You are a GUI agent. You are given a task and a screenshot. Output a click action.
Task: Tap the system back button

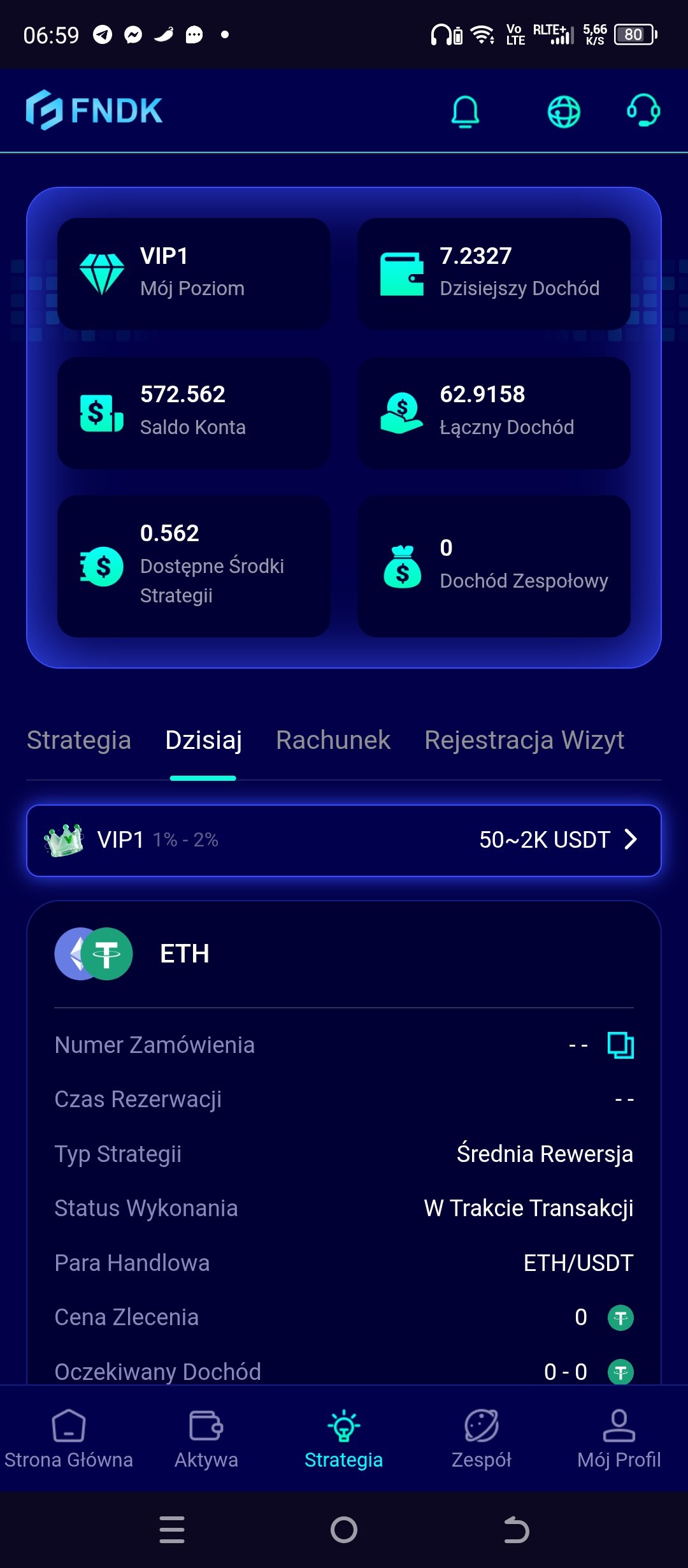(516, 1530)
